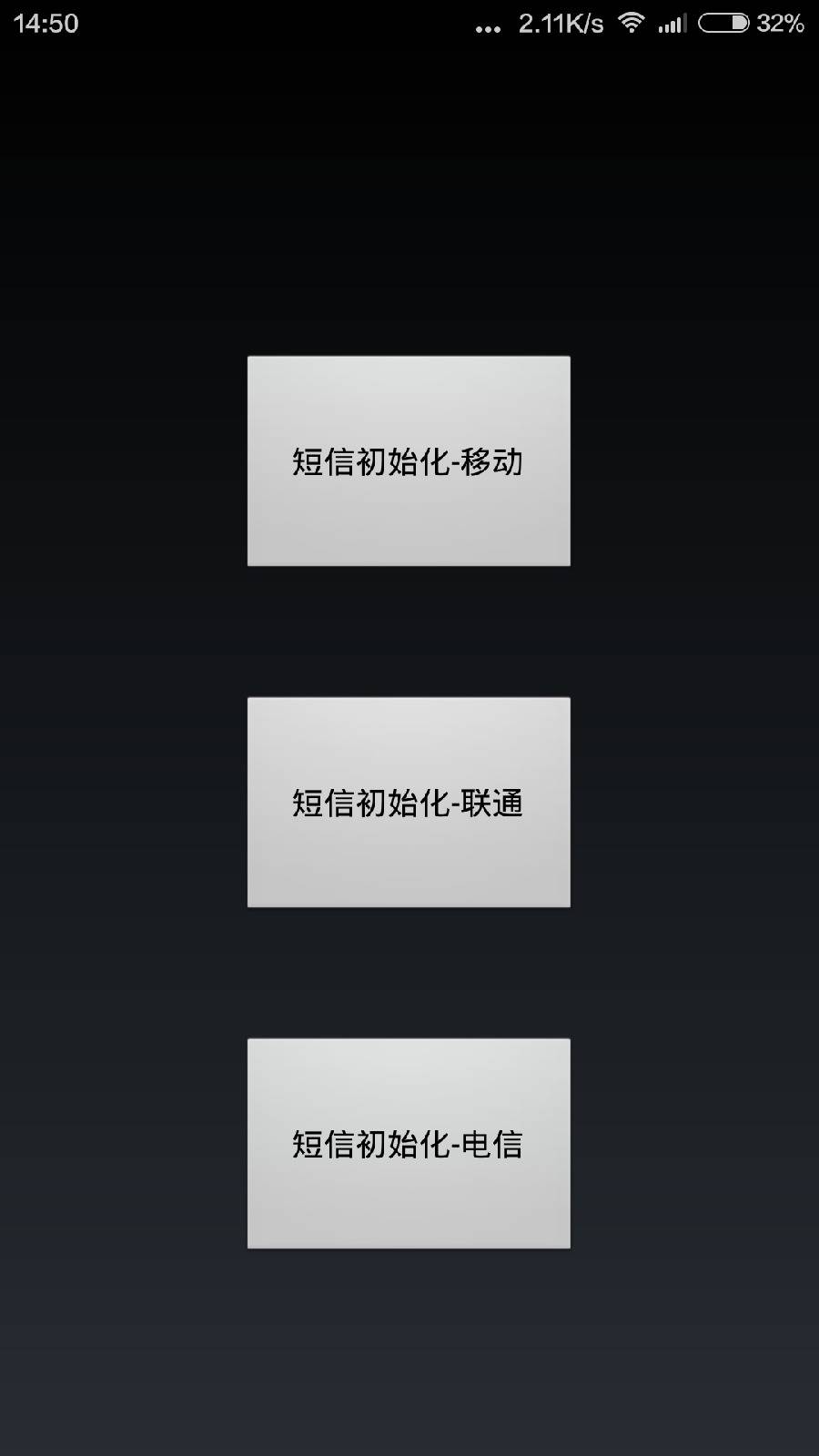Tap the battery level bar graphic
819x1456 pixels.
click(723, 24)
